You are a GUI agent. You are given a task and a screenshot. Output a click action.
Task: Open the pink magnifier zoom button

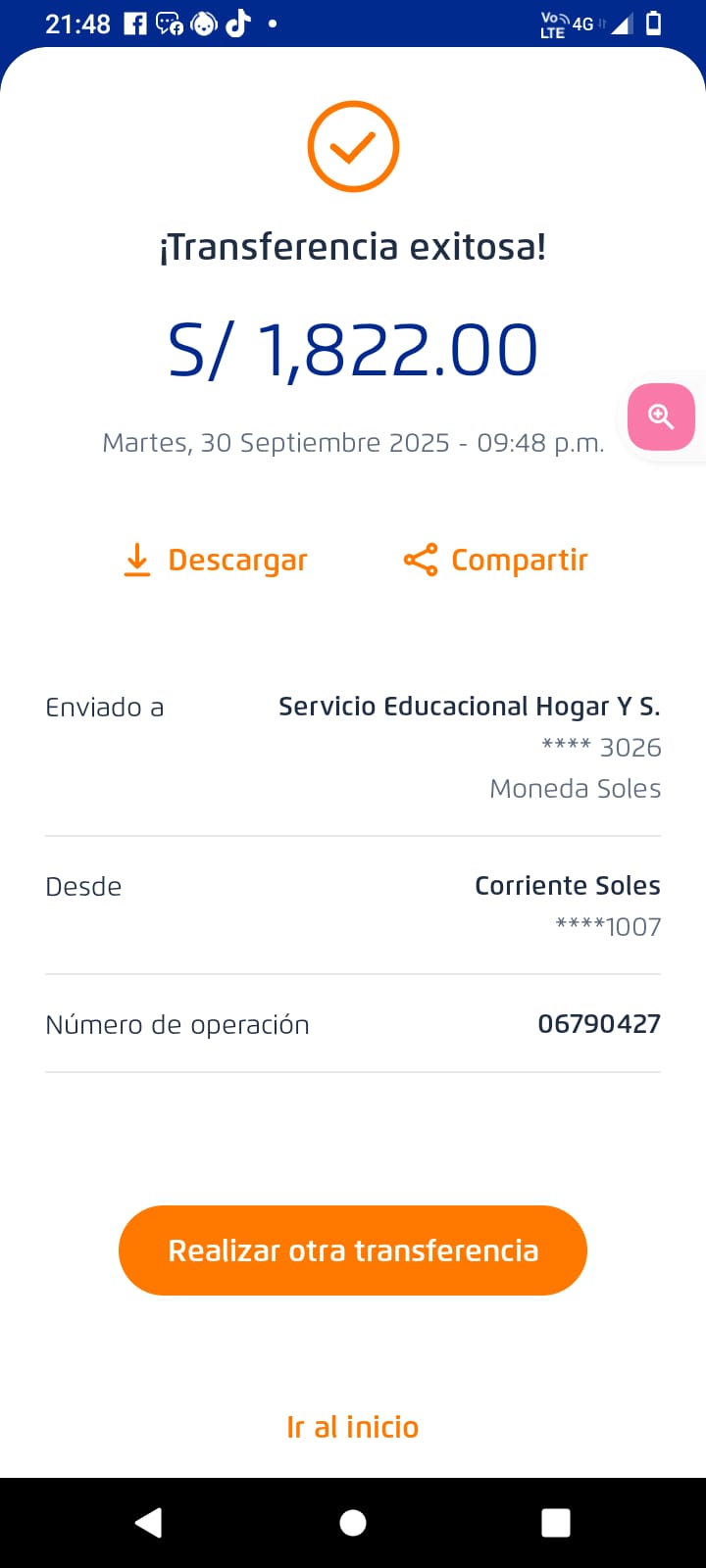pos(662,417)
